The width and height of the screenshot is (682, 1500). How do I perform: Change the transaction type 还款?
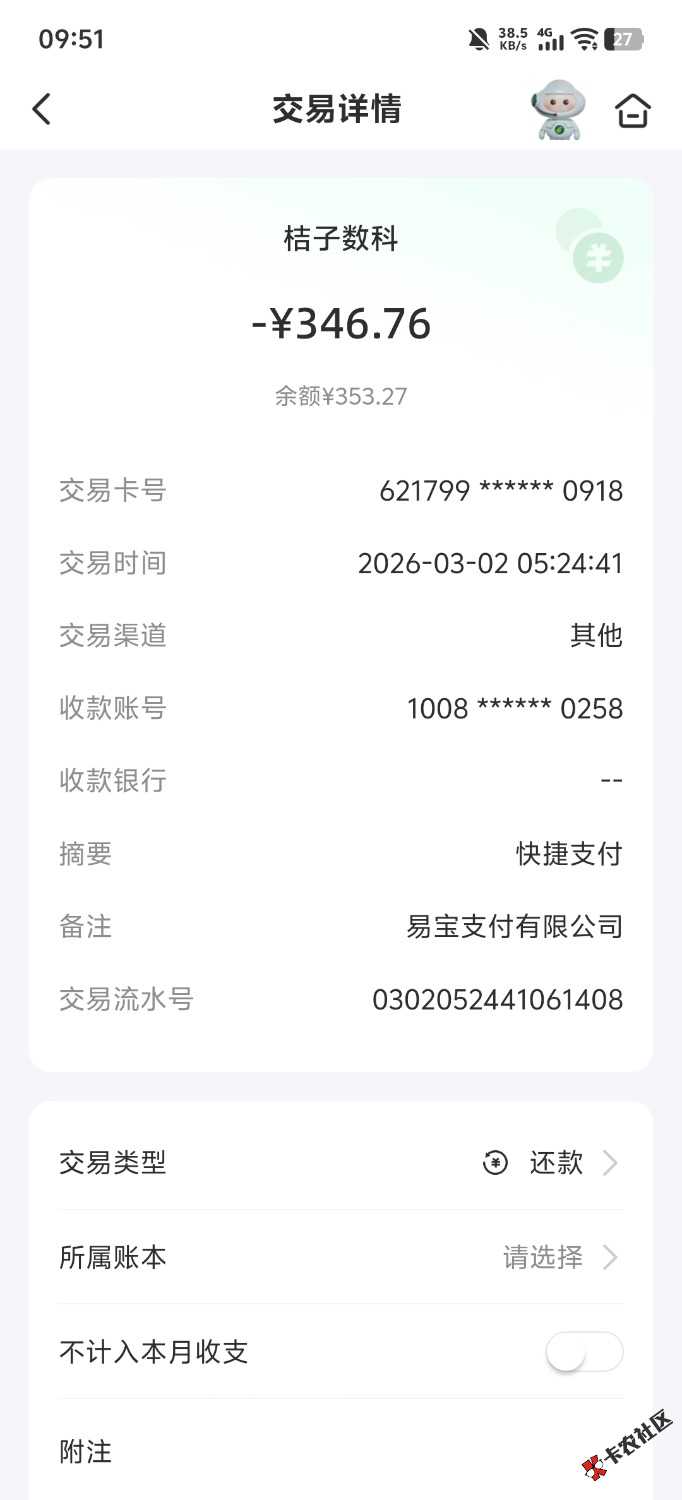[x=550, y=1163]
